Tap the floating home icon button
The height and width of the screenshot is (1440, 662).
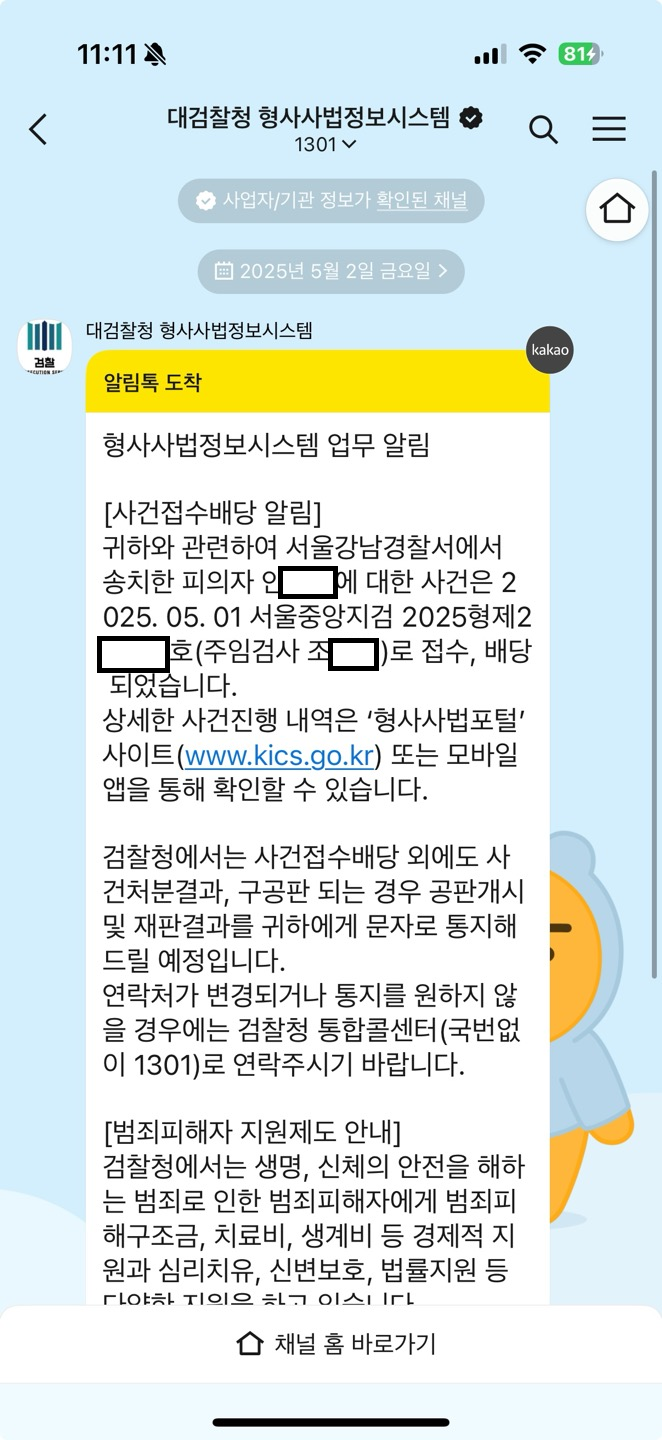618,209
